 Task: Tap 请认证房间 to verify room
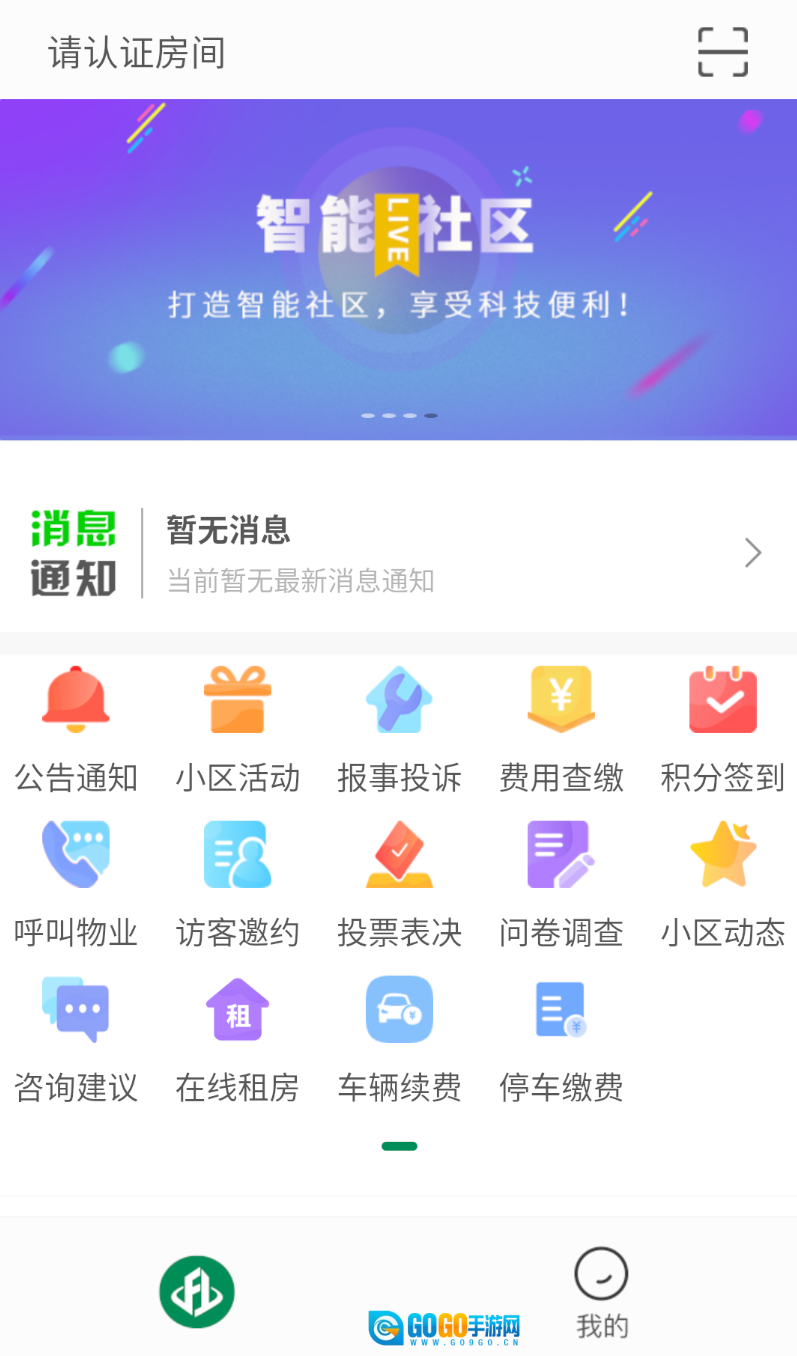click(x=137, y=53)
